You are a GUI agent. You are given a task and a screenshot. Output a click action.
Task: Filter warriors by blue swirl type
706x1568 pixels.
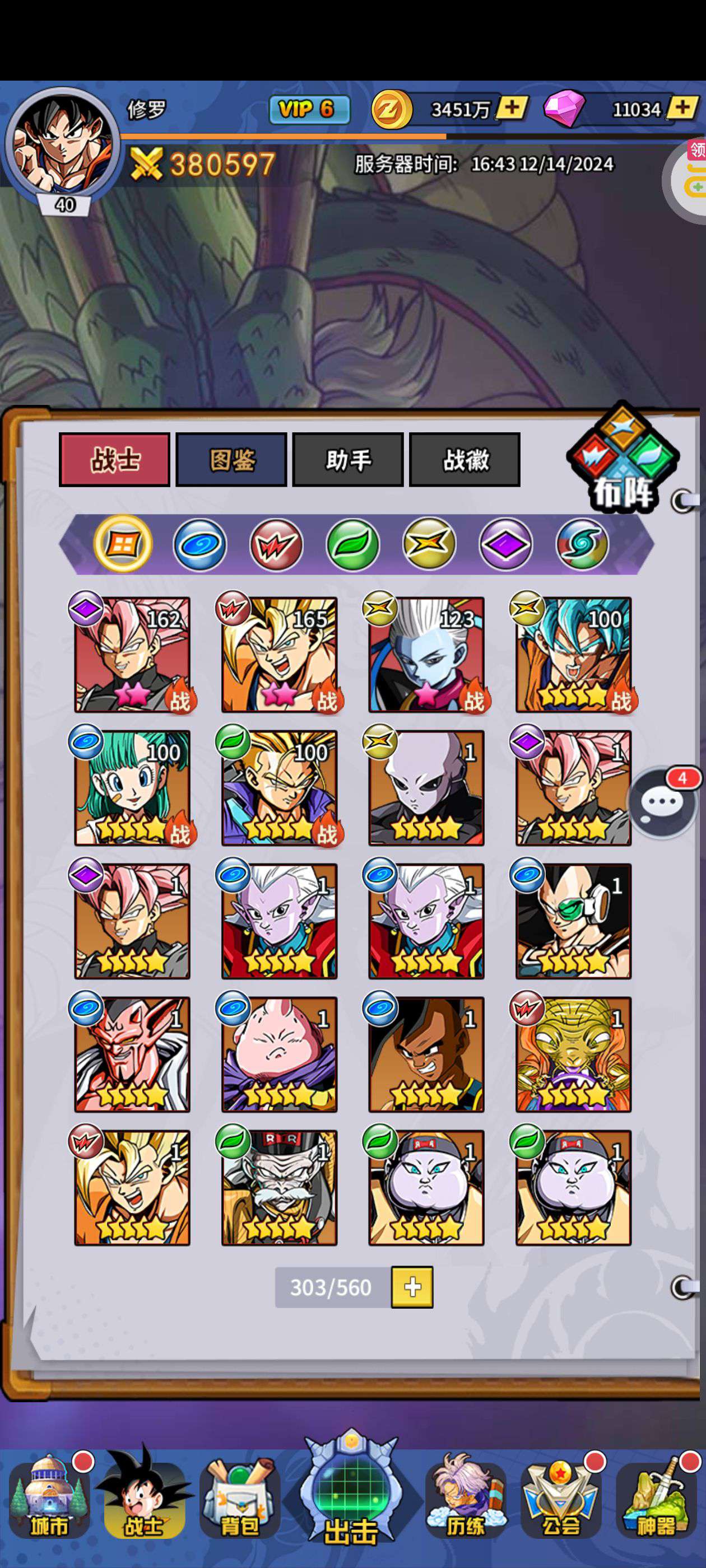[x=200, y=544]
